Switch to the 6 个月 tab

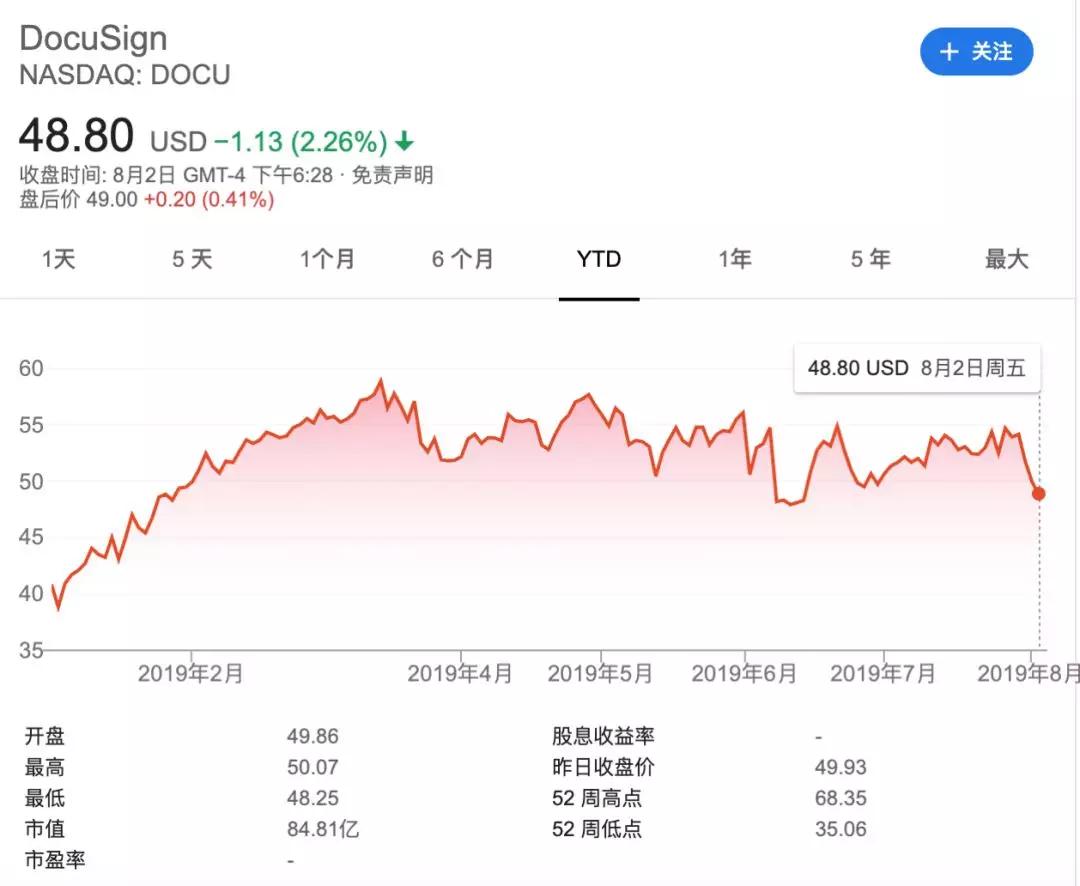[463, 260]
